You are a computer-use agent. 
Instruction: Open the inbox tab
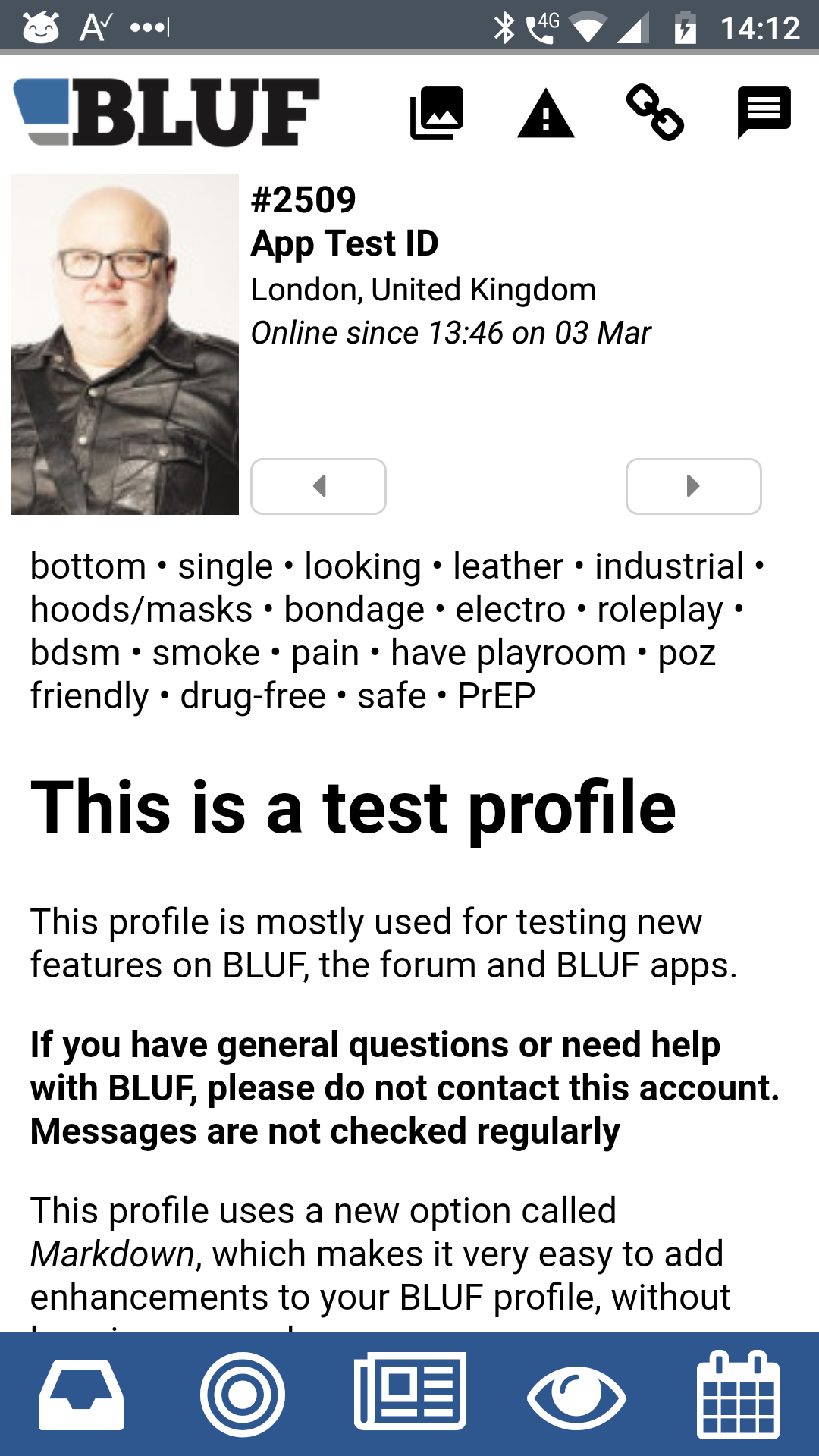click(x=81, y=1395)
